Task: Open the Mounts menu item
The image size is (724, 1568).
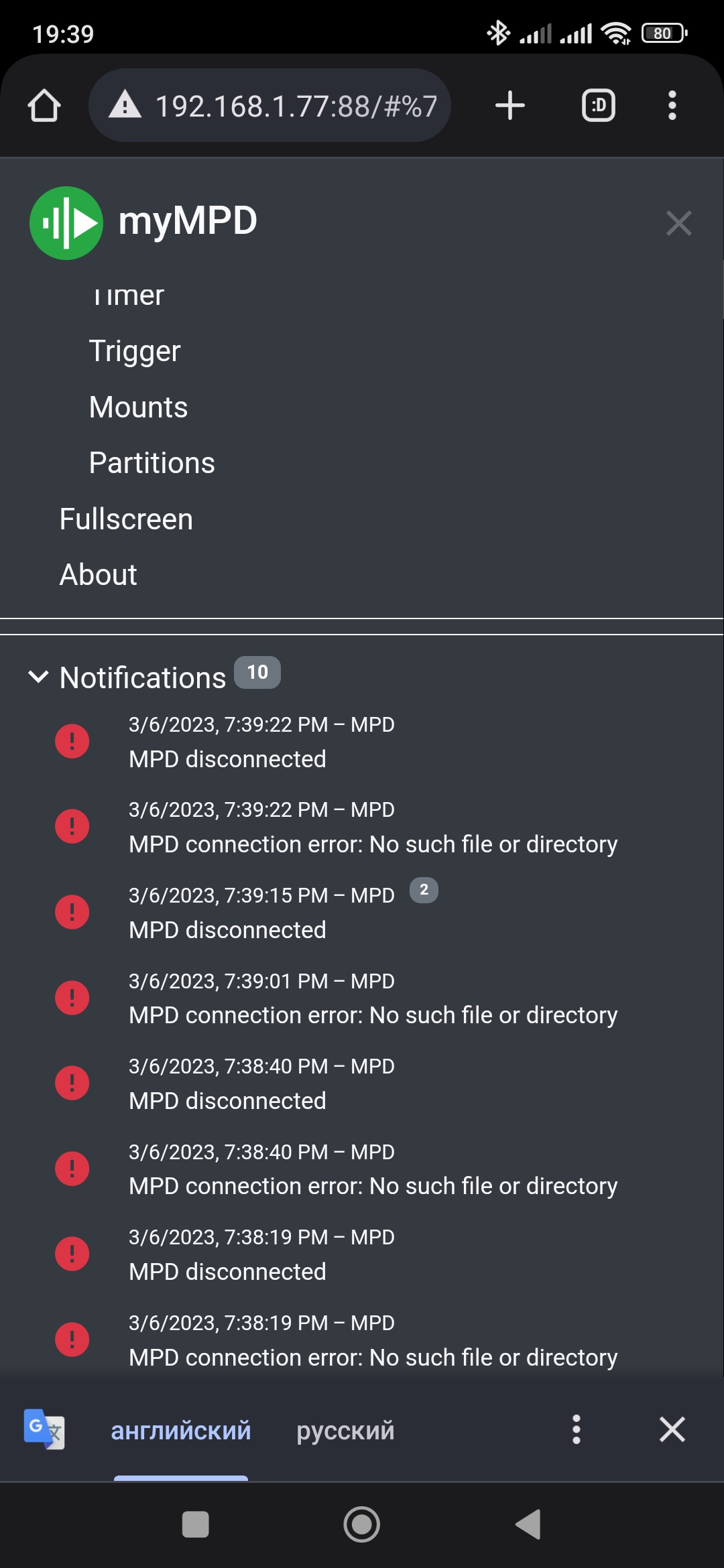Action: [138, 407]
